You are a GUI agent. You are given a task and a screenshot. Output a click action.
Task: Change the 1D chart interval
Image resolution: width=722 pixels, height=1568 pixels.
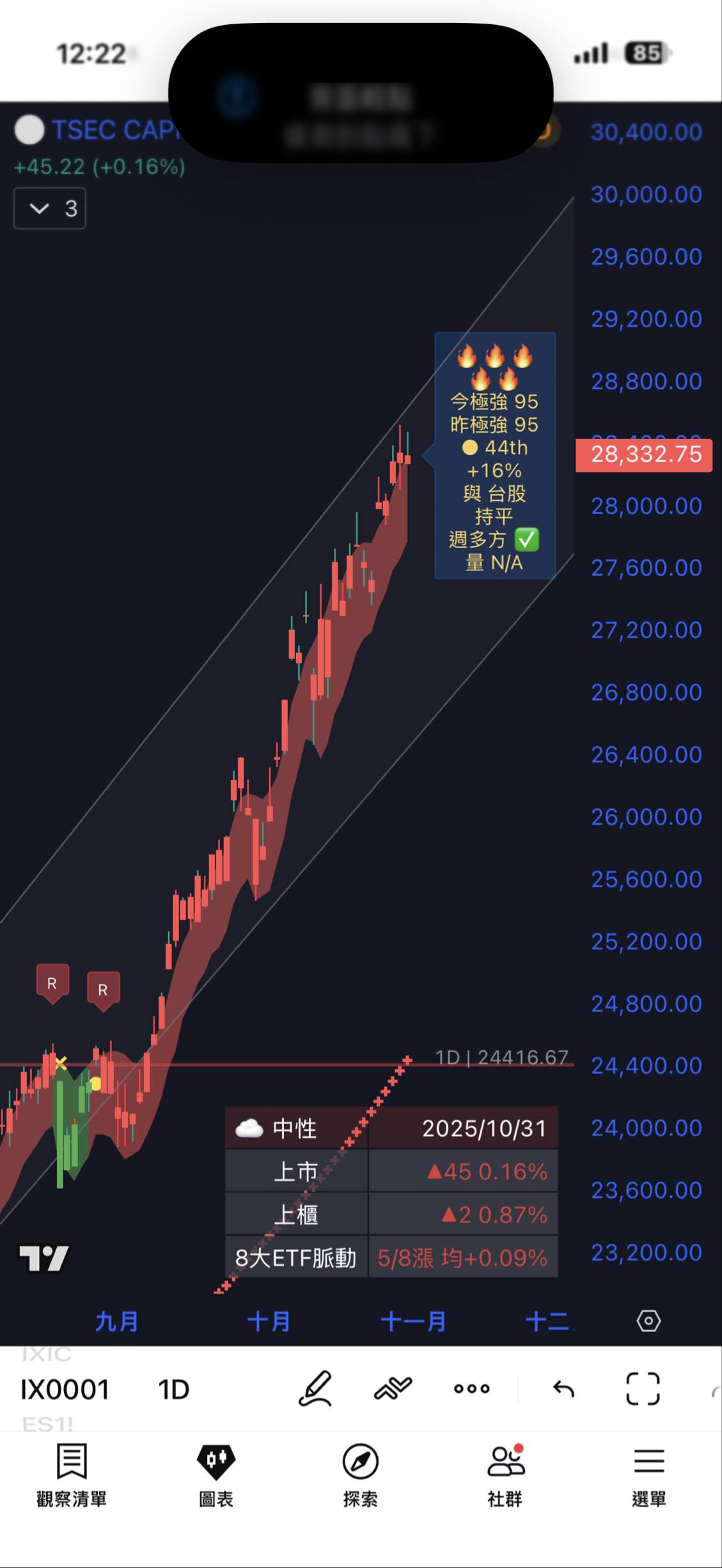pos(173,1389)
